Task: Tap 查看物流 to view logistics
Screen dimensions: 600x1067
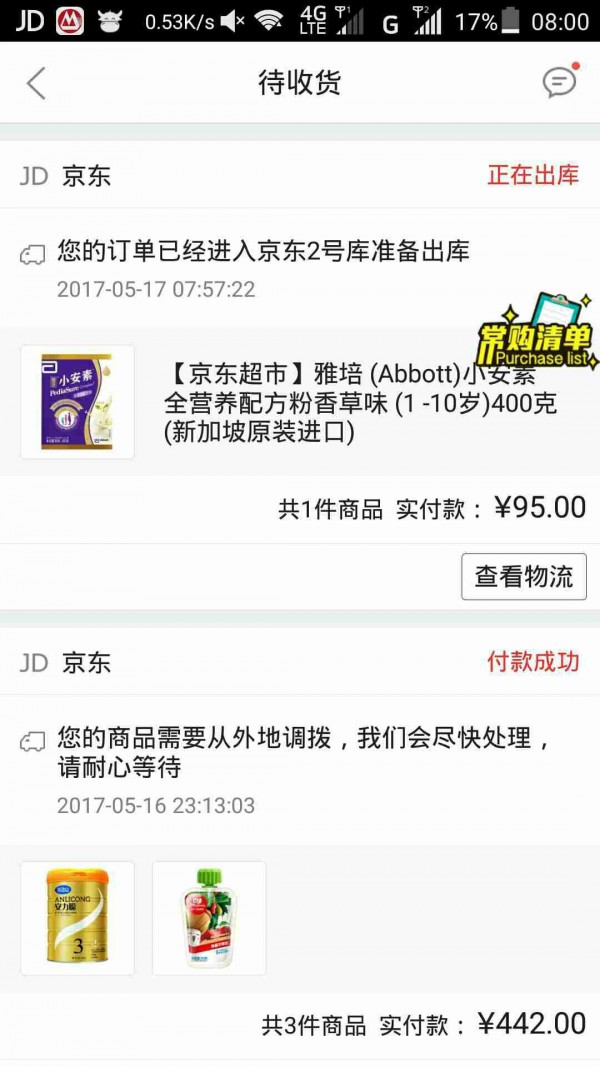Action: click(523, 576)
